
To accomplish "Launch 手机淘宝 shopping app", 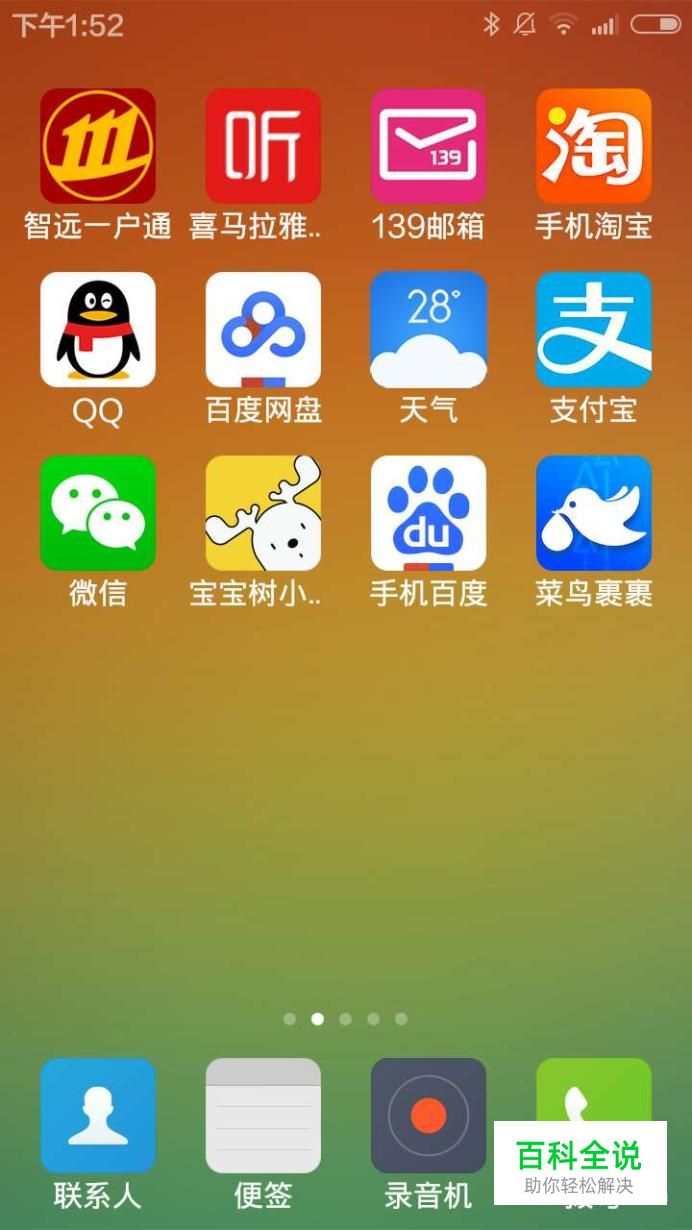I will pyautogui.click(x=593, y=146).
